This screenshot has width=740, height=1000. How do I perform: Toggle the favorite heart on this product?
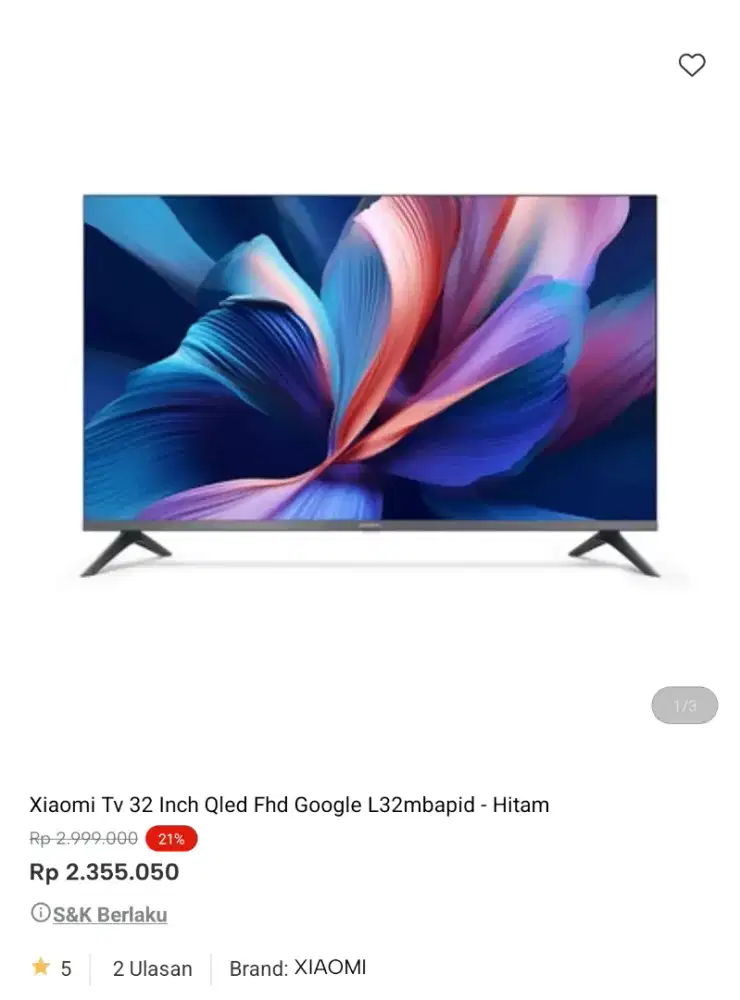click(691, 66)
